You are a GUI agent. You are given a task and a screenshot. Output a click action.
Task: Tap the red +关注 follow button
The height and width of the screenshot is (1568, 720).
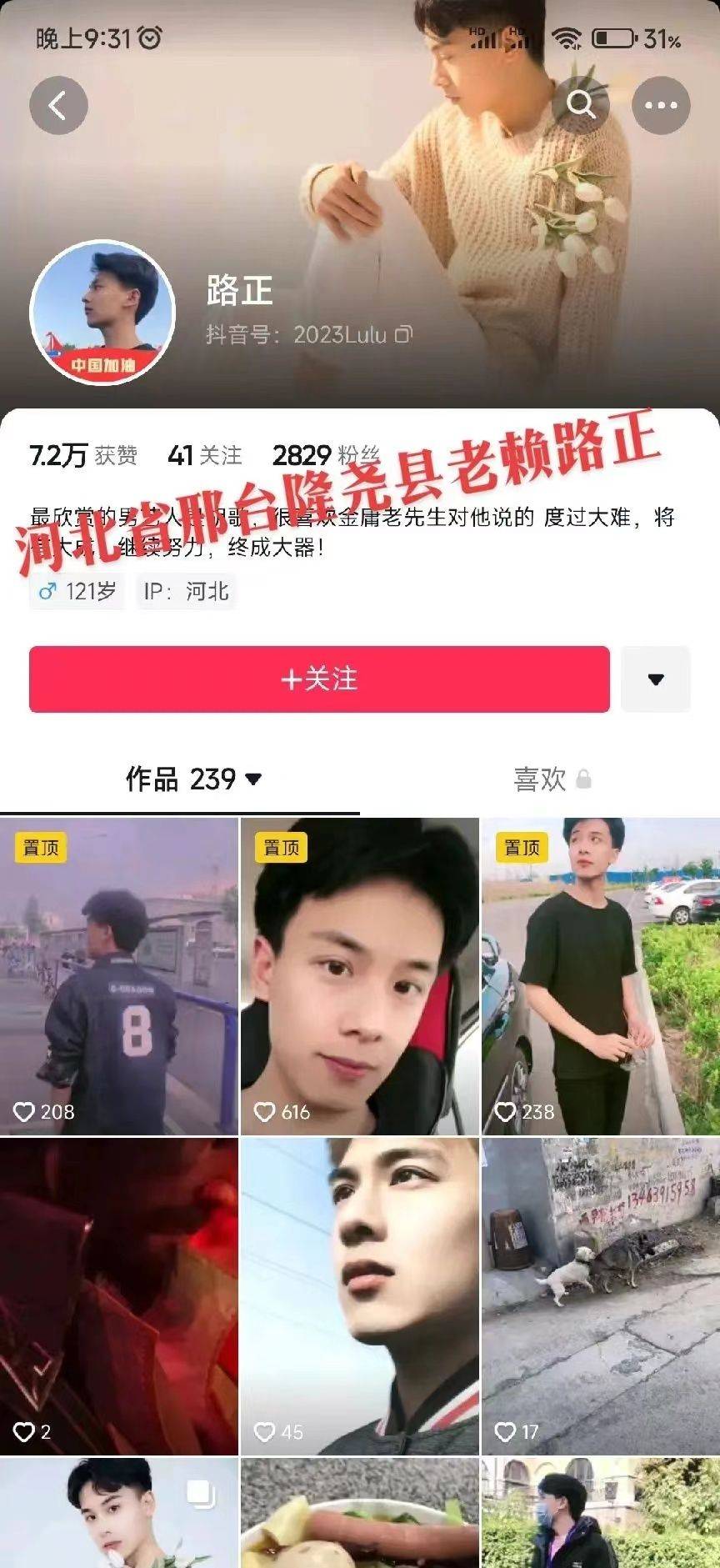pyautogui.click(x=319, y=679)
